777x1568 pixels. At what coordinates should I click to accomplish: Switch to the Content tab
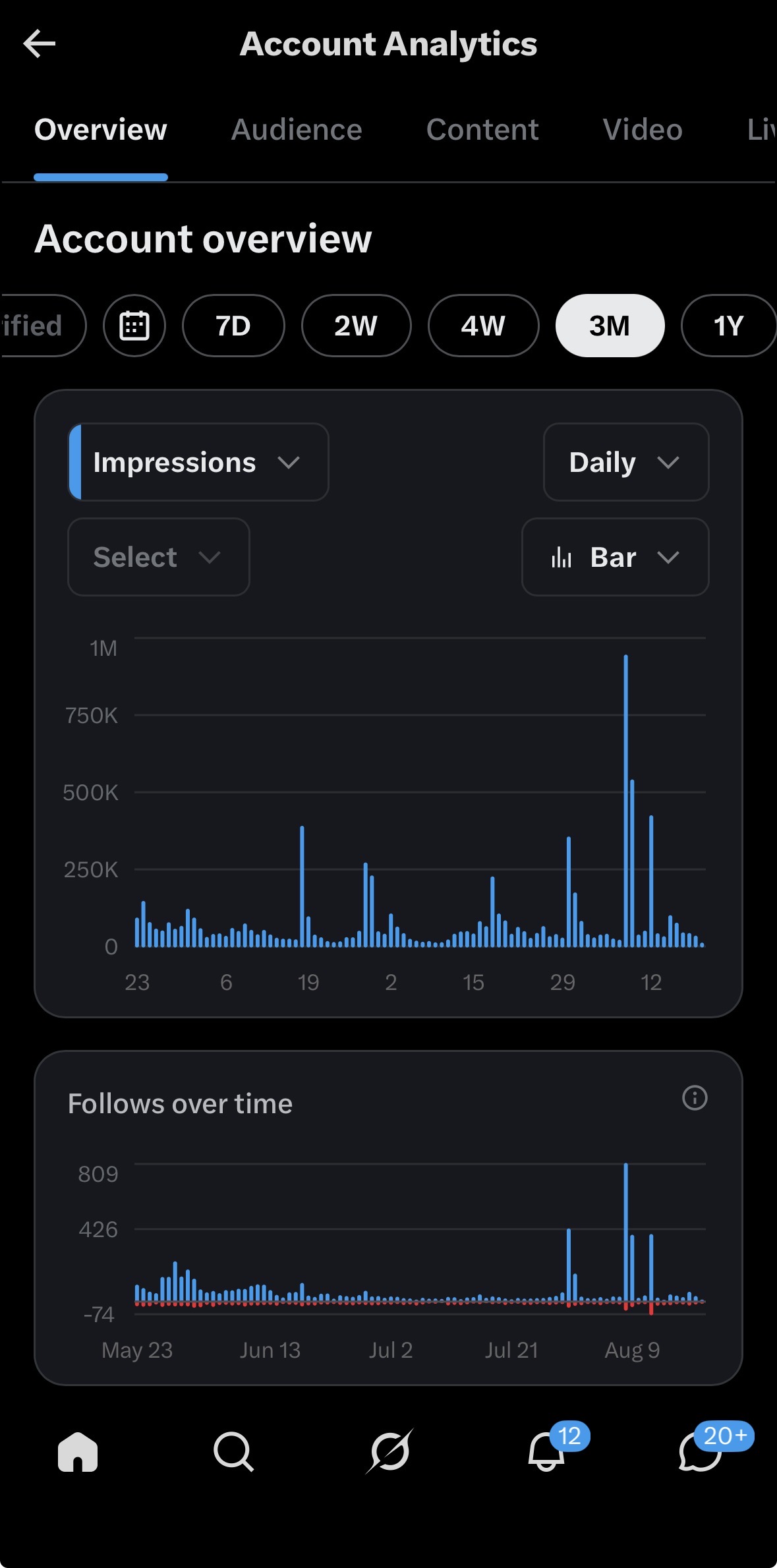482,130
